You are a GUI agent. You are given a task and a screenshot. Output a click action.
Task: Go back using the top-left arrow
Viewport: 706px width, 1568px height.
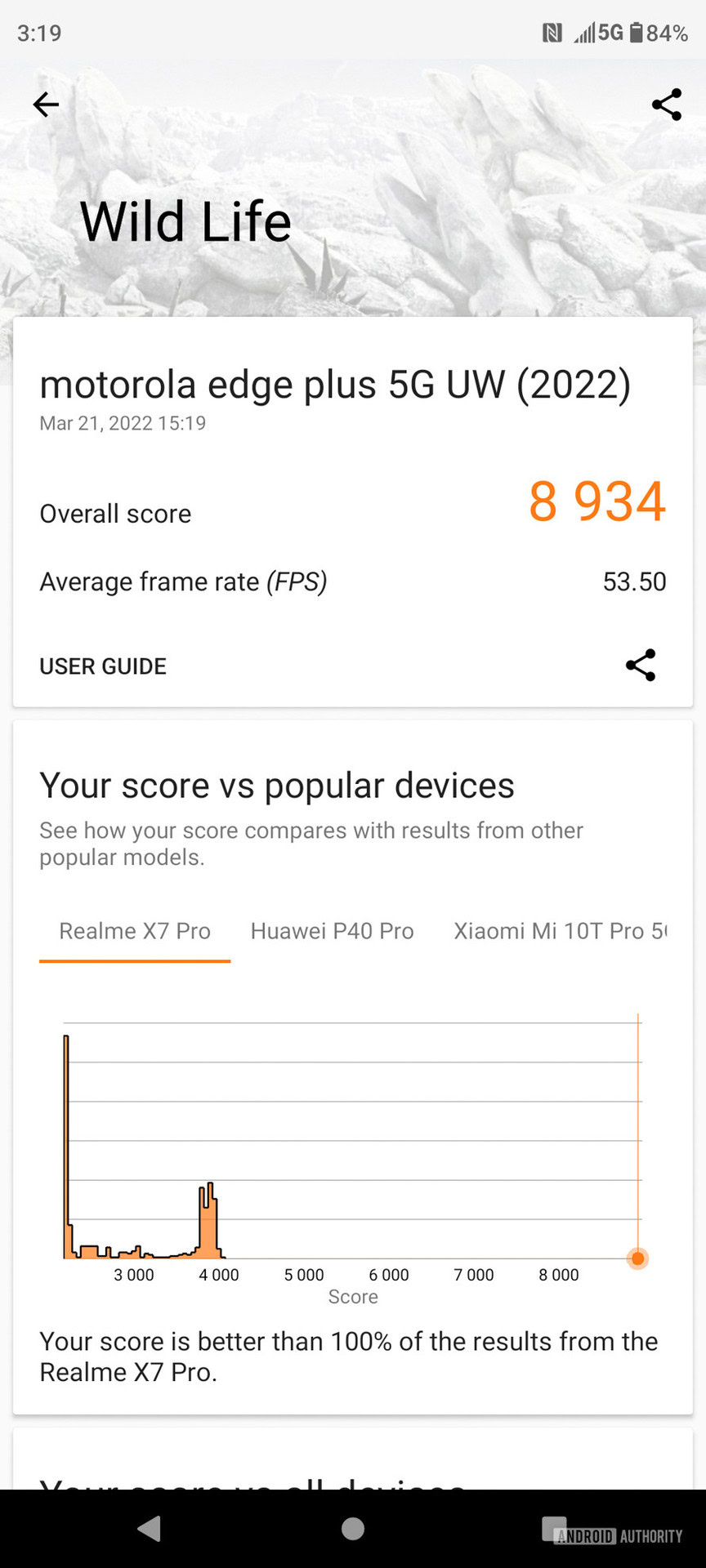coord(46,105)
